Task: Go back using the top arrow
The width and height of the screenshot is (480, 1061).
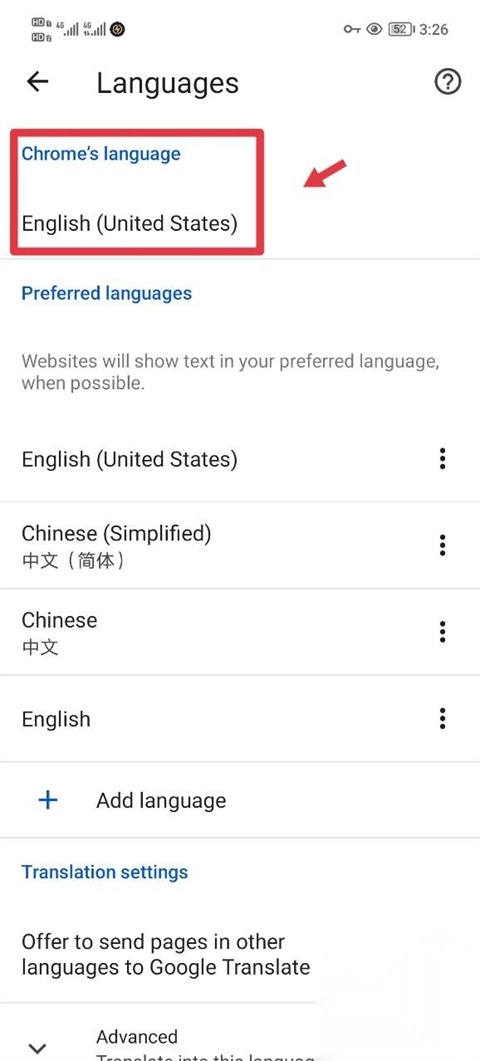Action: [x=38, y=82]
